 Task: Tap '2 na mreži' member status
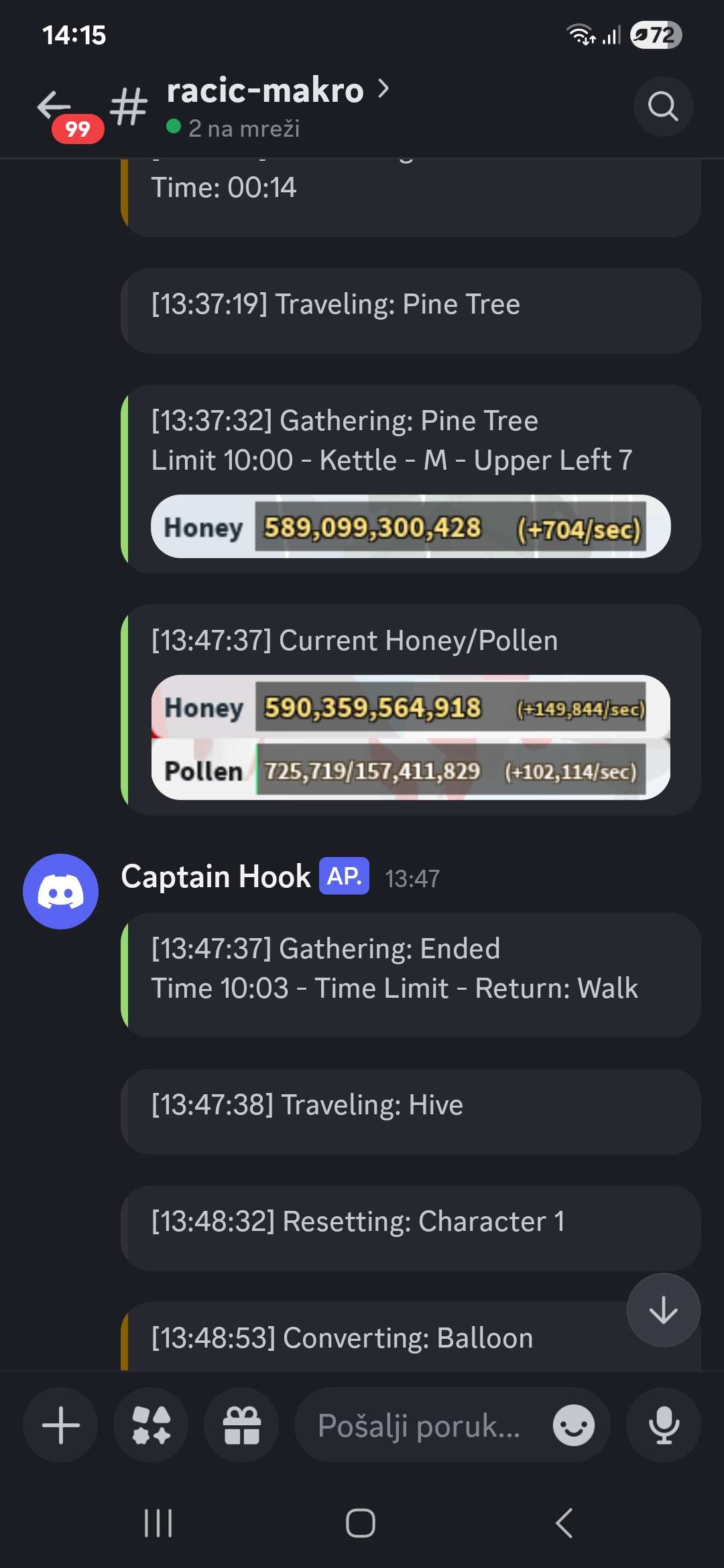coord(245,128)
